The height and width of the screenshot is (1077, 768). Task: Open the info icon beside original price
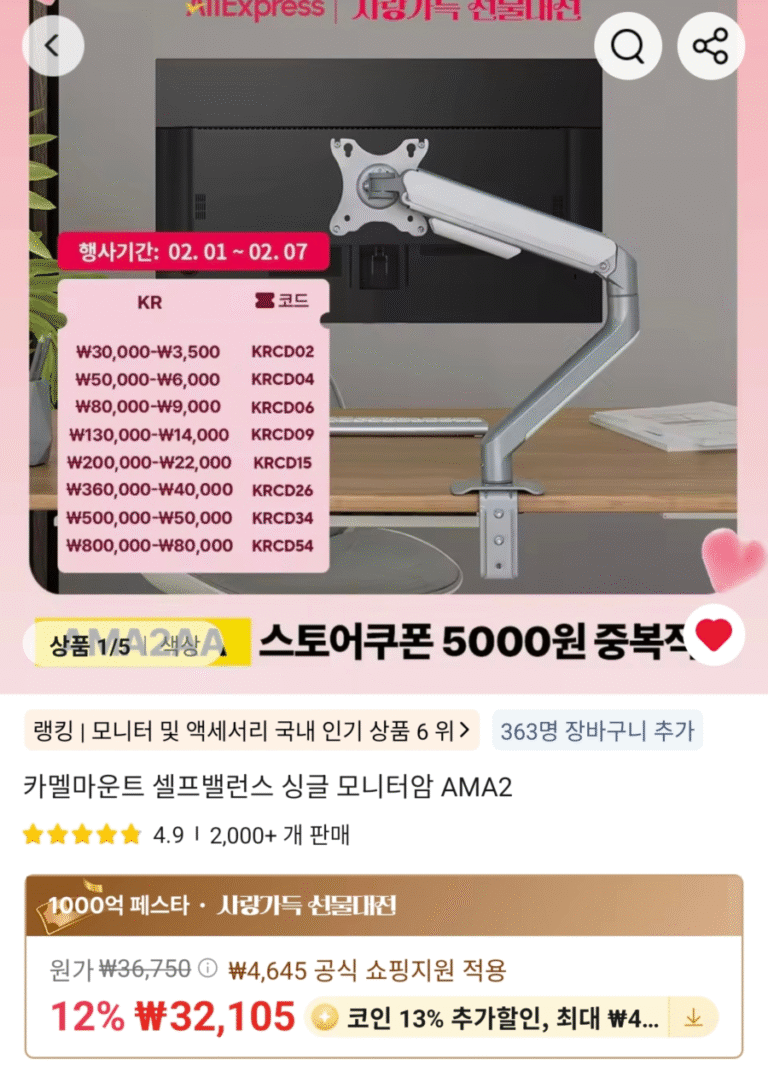click(208, 968)
